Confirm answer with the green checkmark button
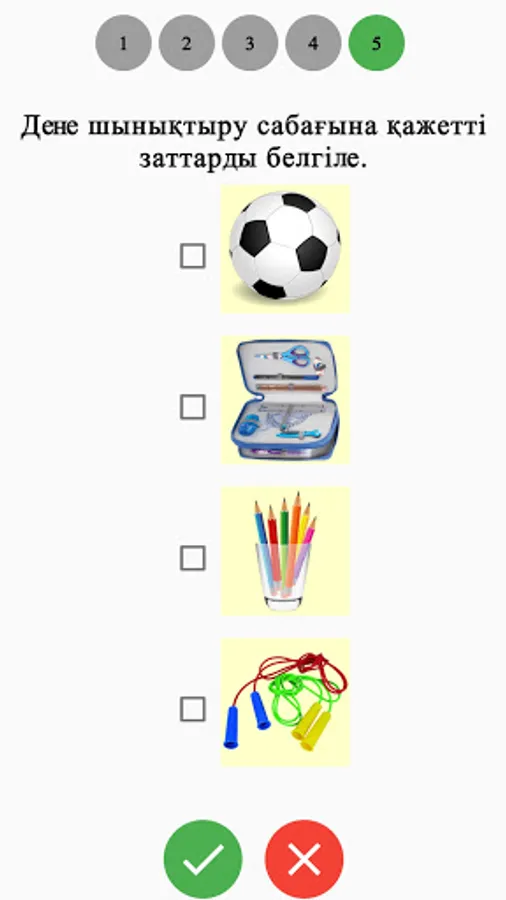The width and height of the screenshot is (506, 900). click(x=203, y=859)
